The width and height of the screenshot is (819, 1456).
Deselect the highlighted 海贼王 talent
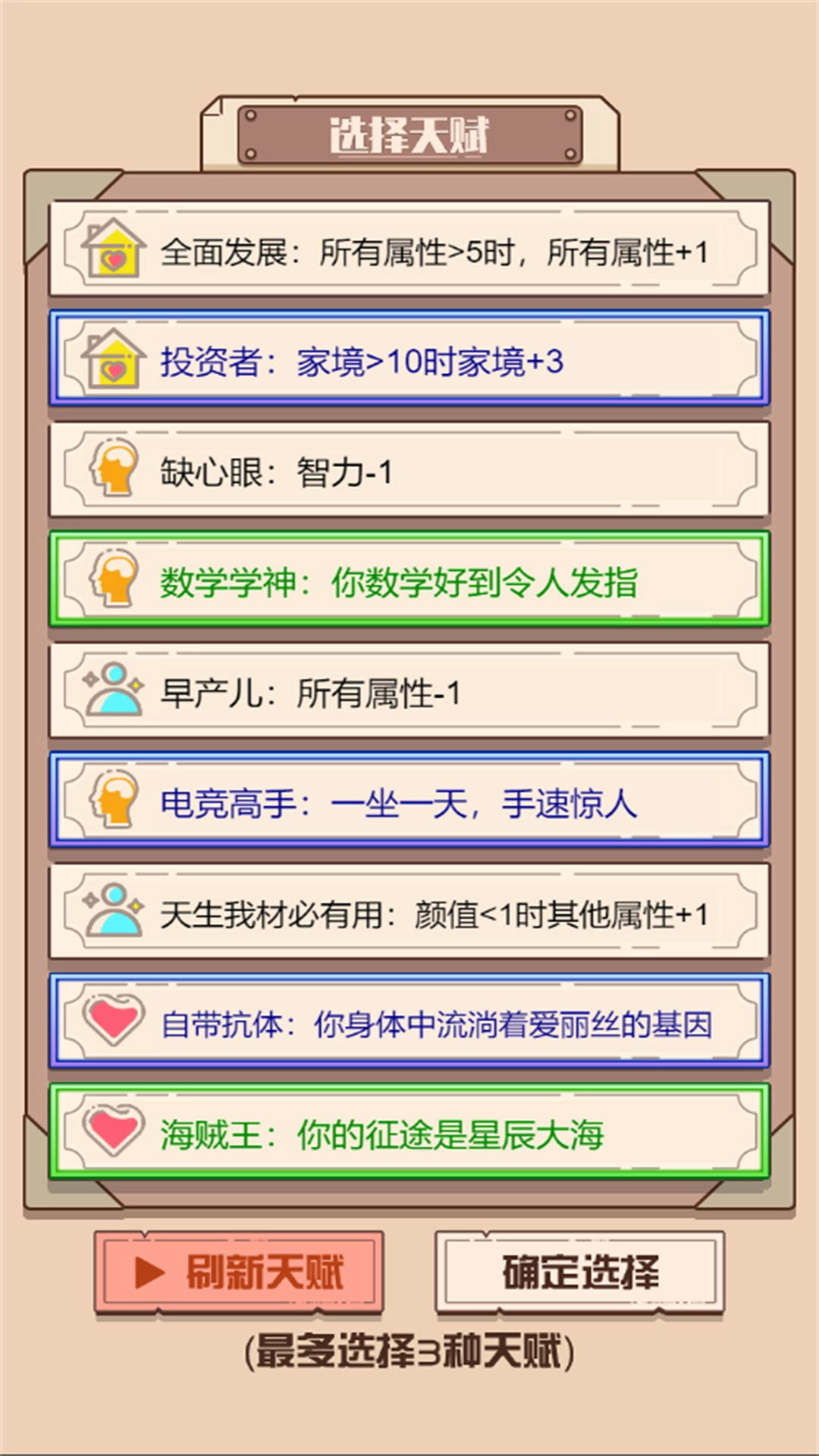click(x=409, y=1134)
